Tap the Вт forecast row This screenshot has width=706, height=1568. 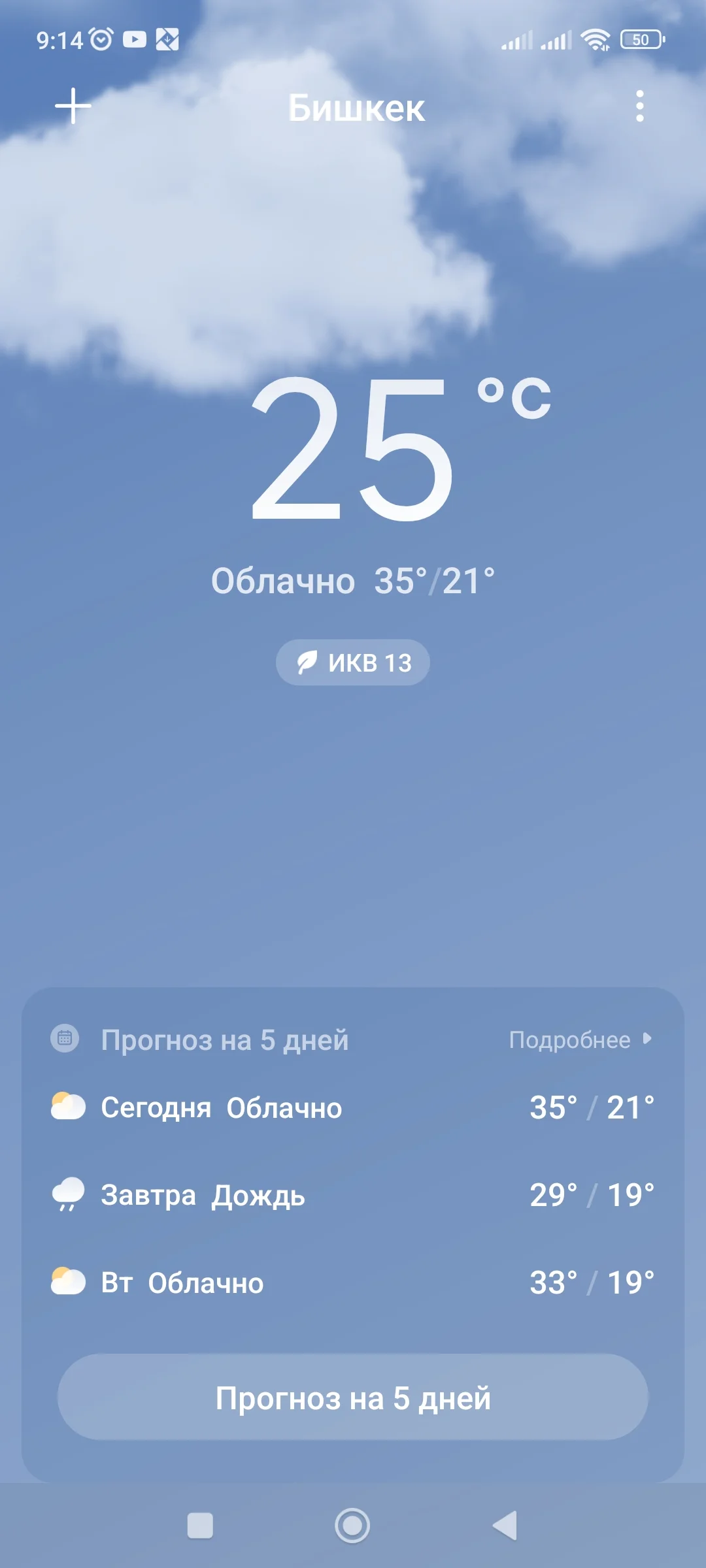point(353,1281)
